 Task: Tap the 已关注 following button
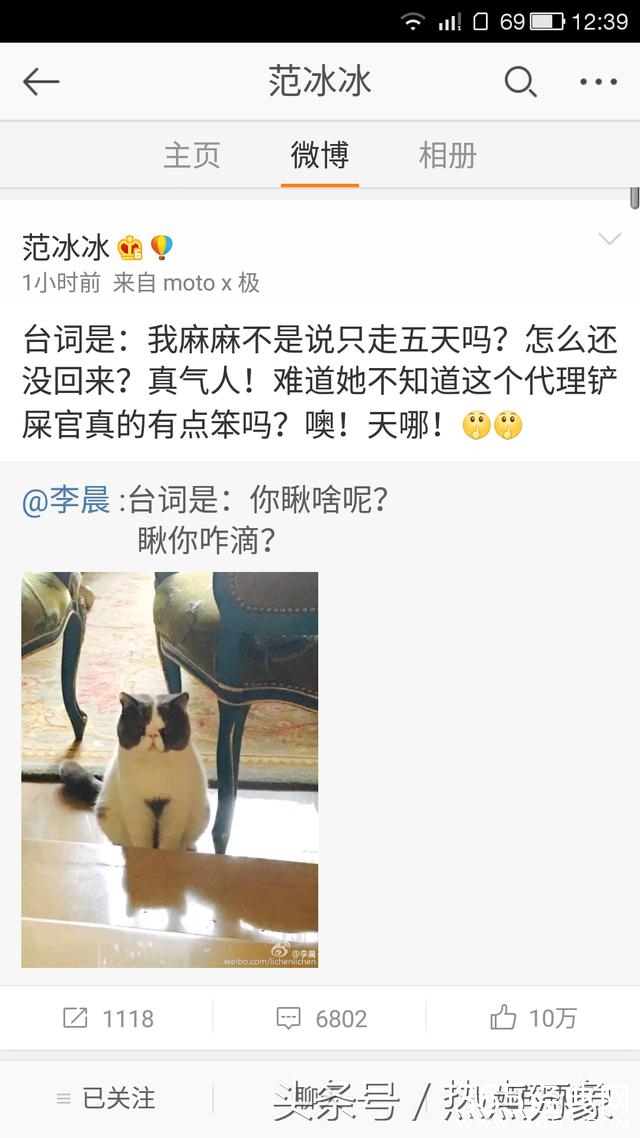(x=106, y=1098)
